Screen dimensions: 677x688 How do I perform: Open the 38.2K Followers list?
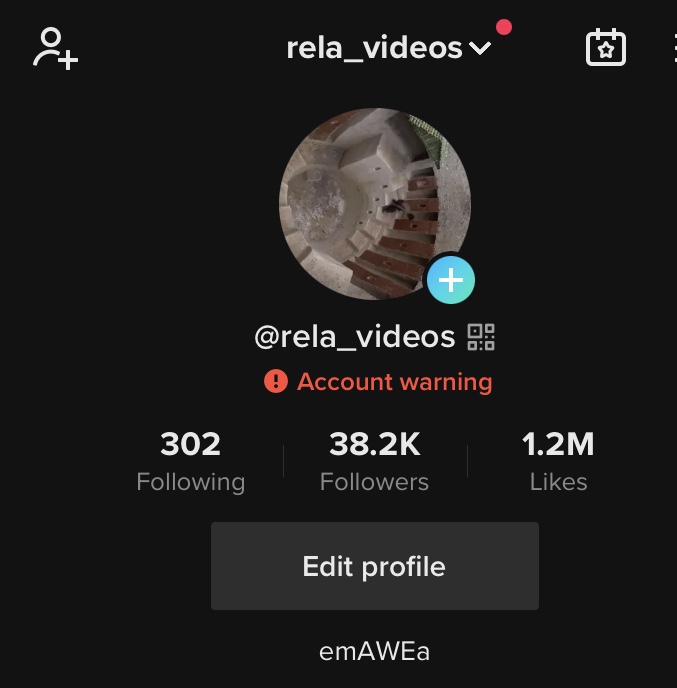[374, 461]
